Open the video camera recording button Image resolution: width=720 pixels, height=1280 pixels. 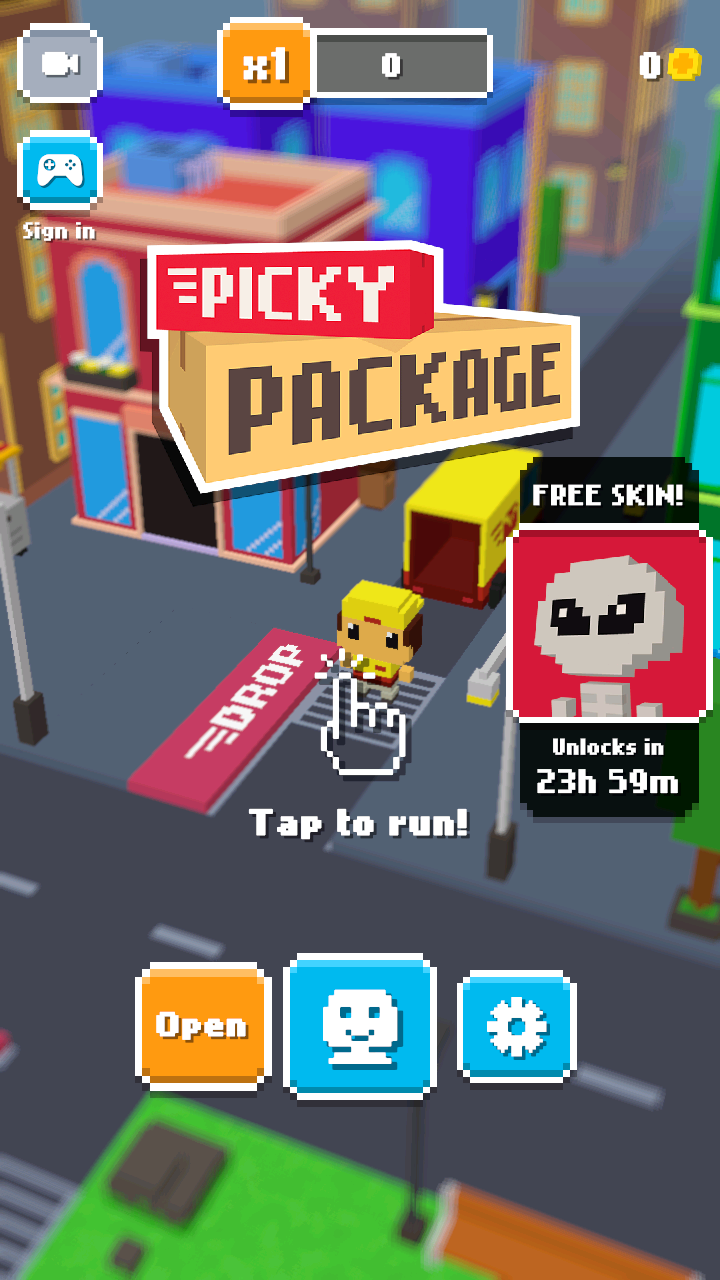click(60, 64)
